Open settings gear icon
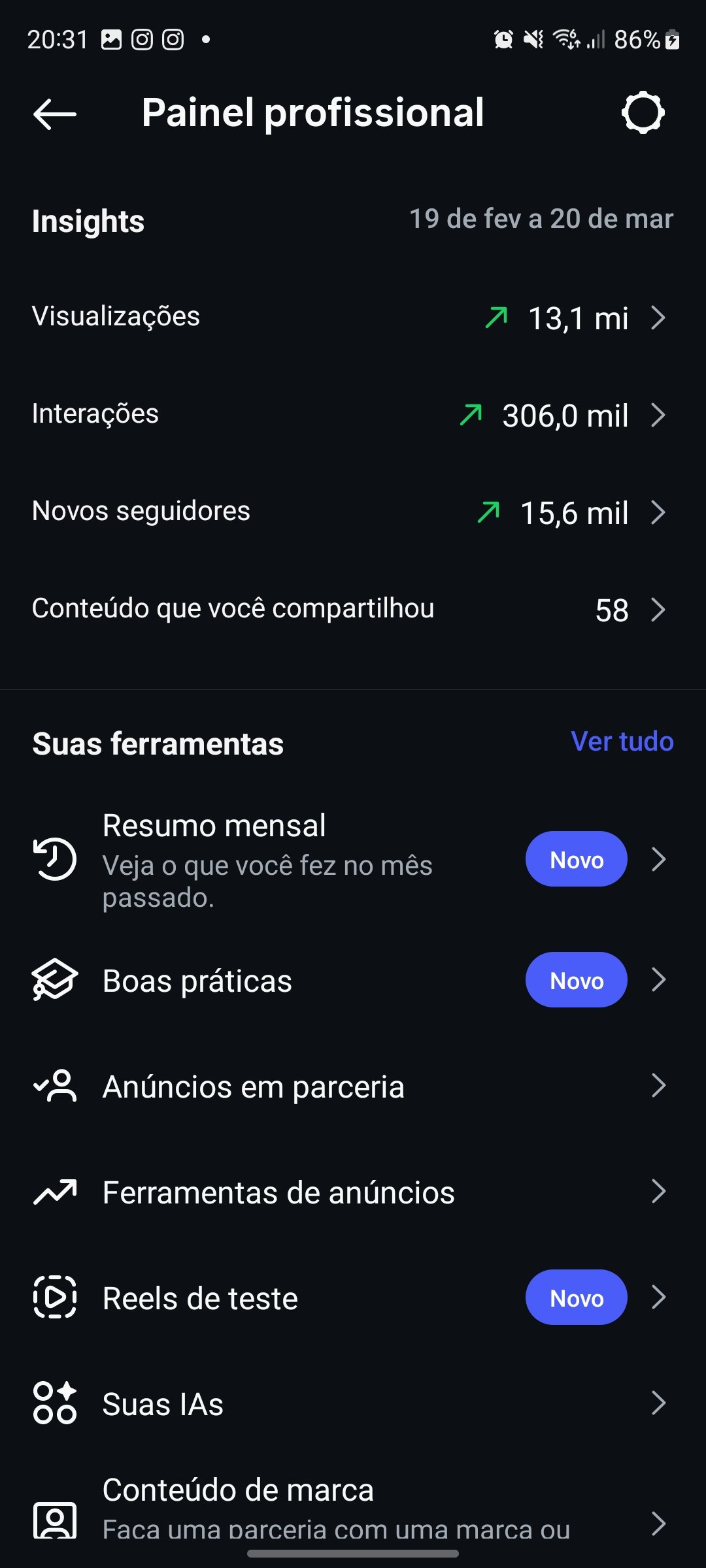The height and width of the screenshot is (1568, 706). [643, 113]
